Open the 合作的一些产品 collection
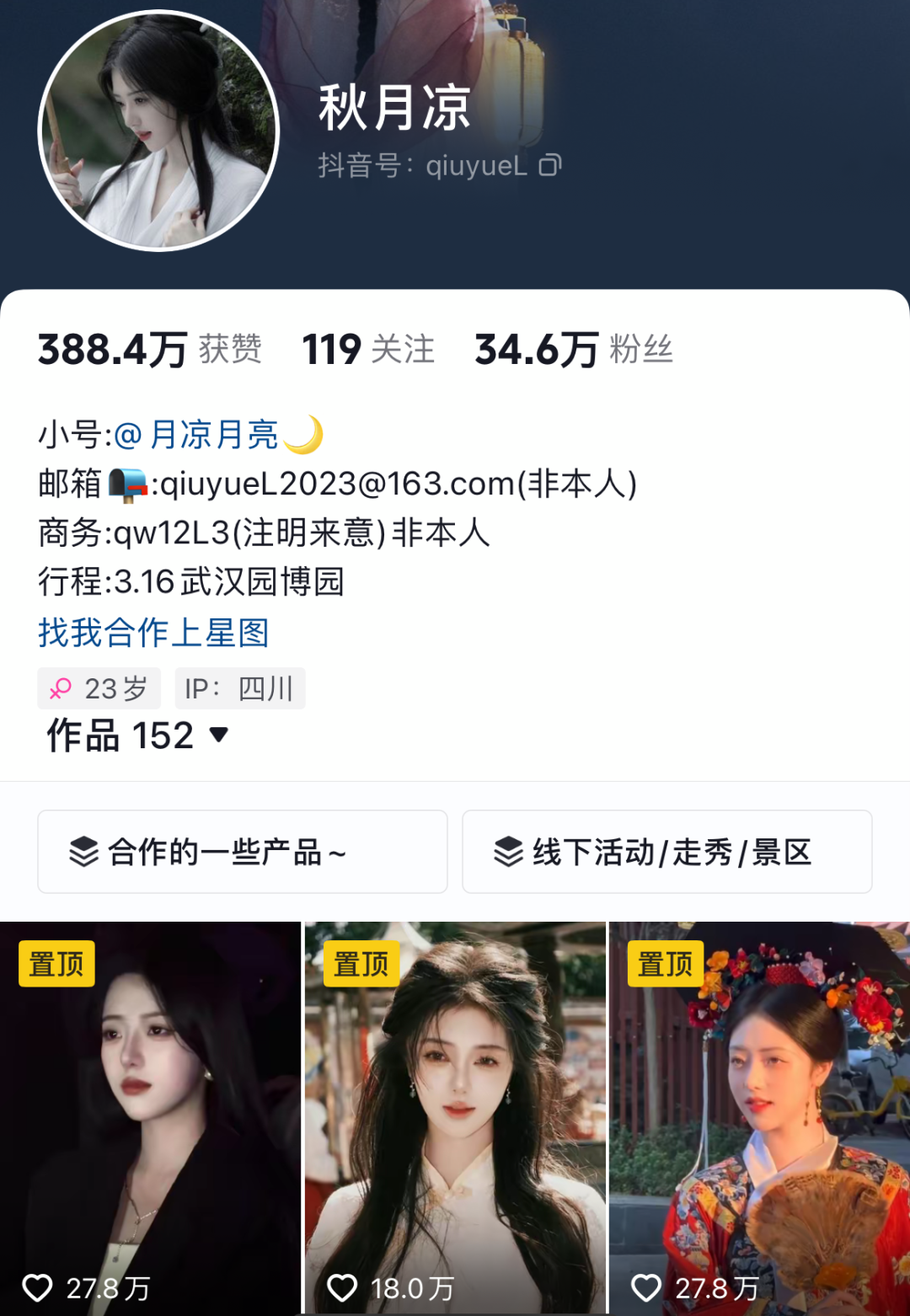 click(x=243, y=852)
